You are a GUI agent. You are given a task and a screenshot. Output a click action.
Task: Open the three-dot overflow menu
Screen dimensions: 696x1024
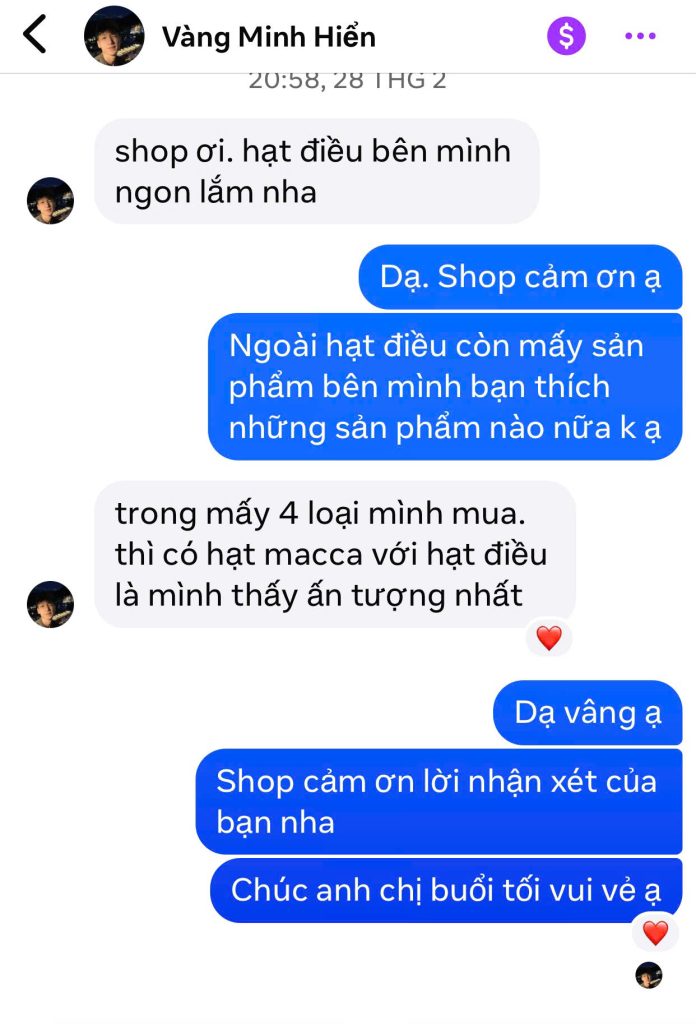(x=640, y=37)
